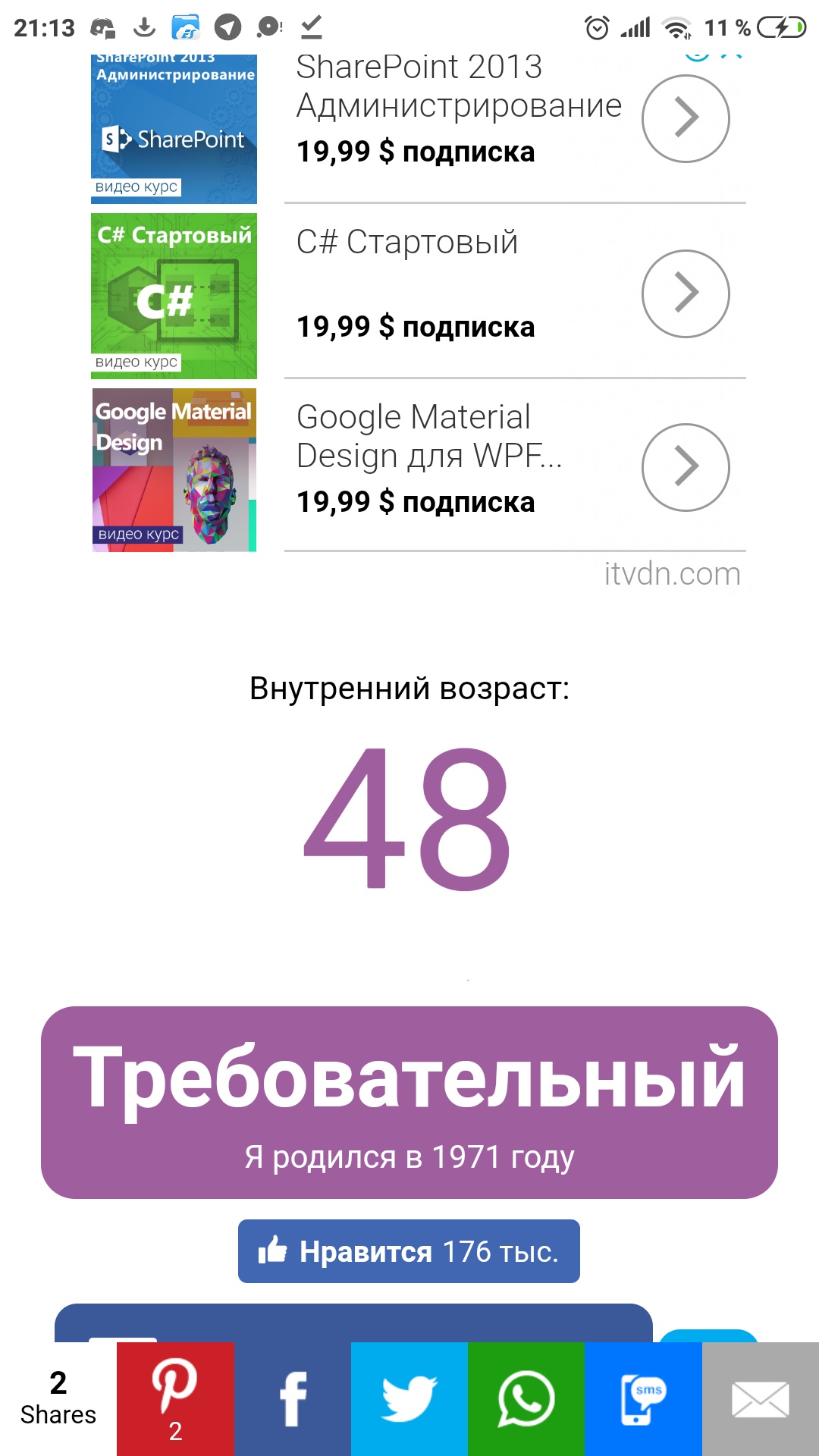
Task: Share the result via WhatsApp
Action: coord(526,1399)
